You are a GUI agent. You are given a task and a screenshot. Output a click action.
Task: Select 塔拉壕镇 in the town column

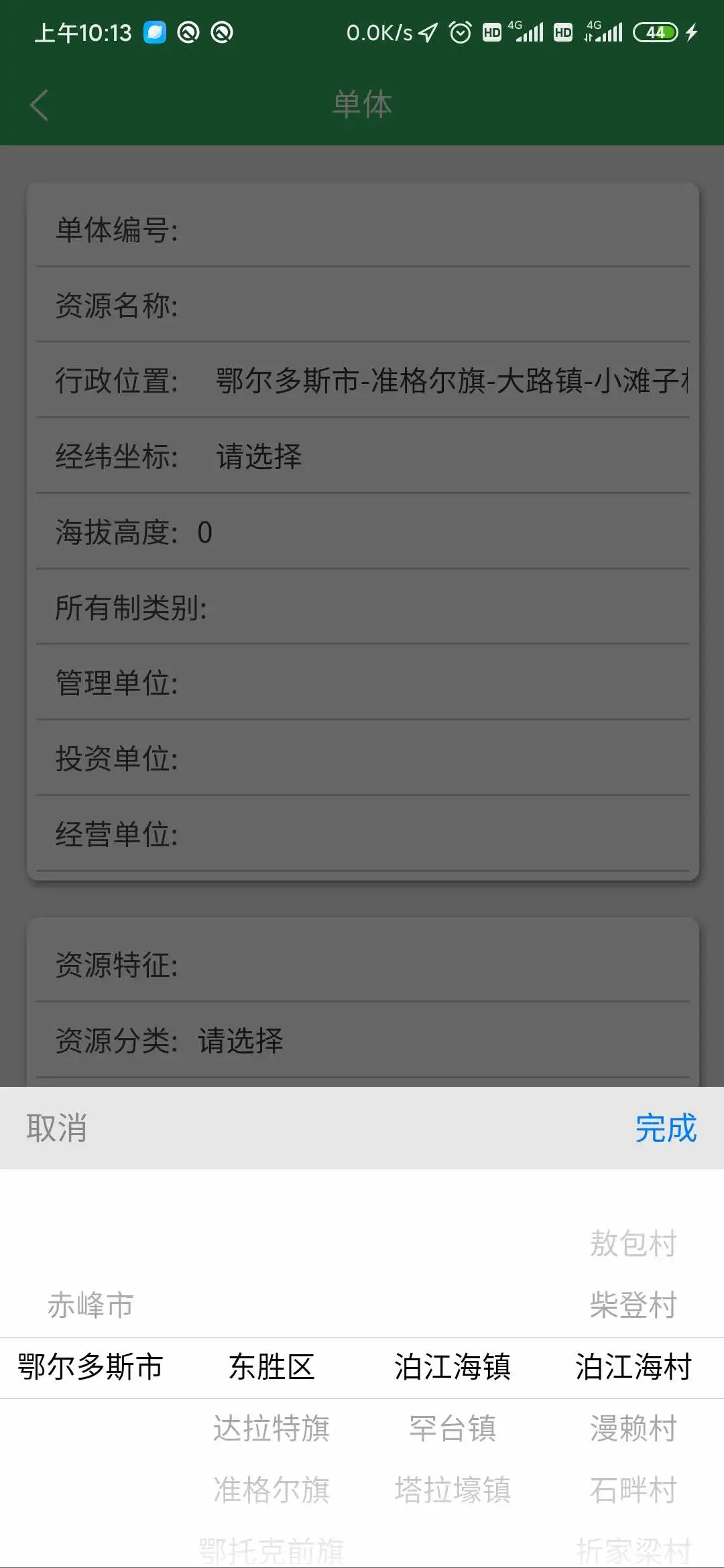pyautogui.click(x=452, y=1490)
